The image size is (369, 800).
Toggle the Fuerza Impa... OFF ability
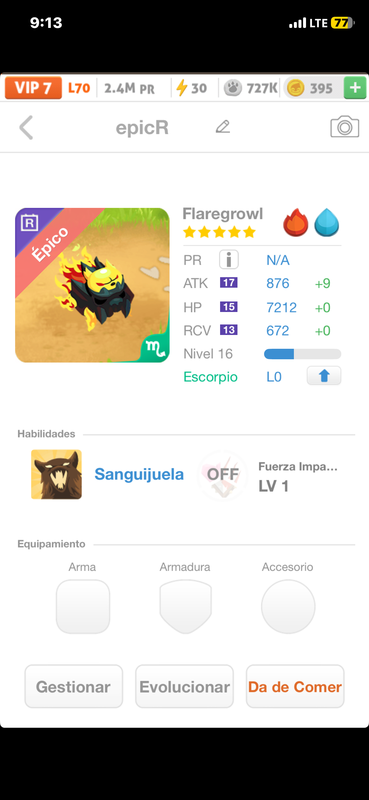[x=223, y=474]
